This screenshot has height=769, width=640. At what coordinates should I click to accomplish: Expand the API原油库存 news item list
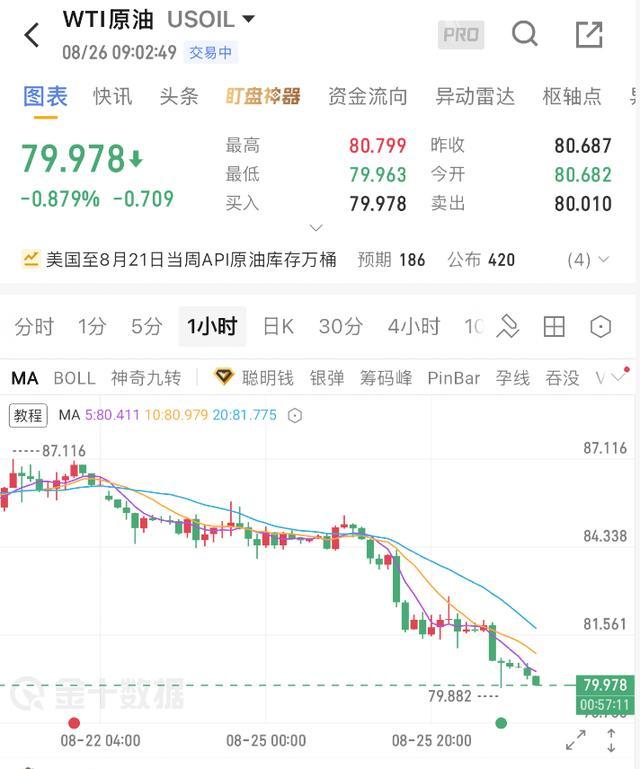point(588,259)
